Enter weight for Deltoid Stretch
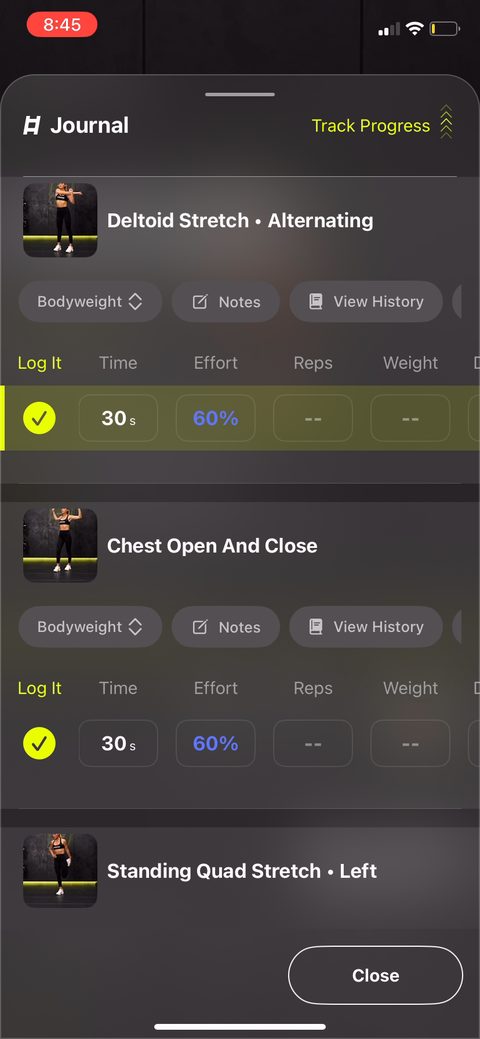The width and height of the screenshot is (480, 1039). click(x=410, y=418)
